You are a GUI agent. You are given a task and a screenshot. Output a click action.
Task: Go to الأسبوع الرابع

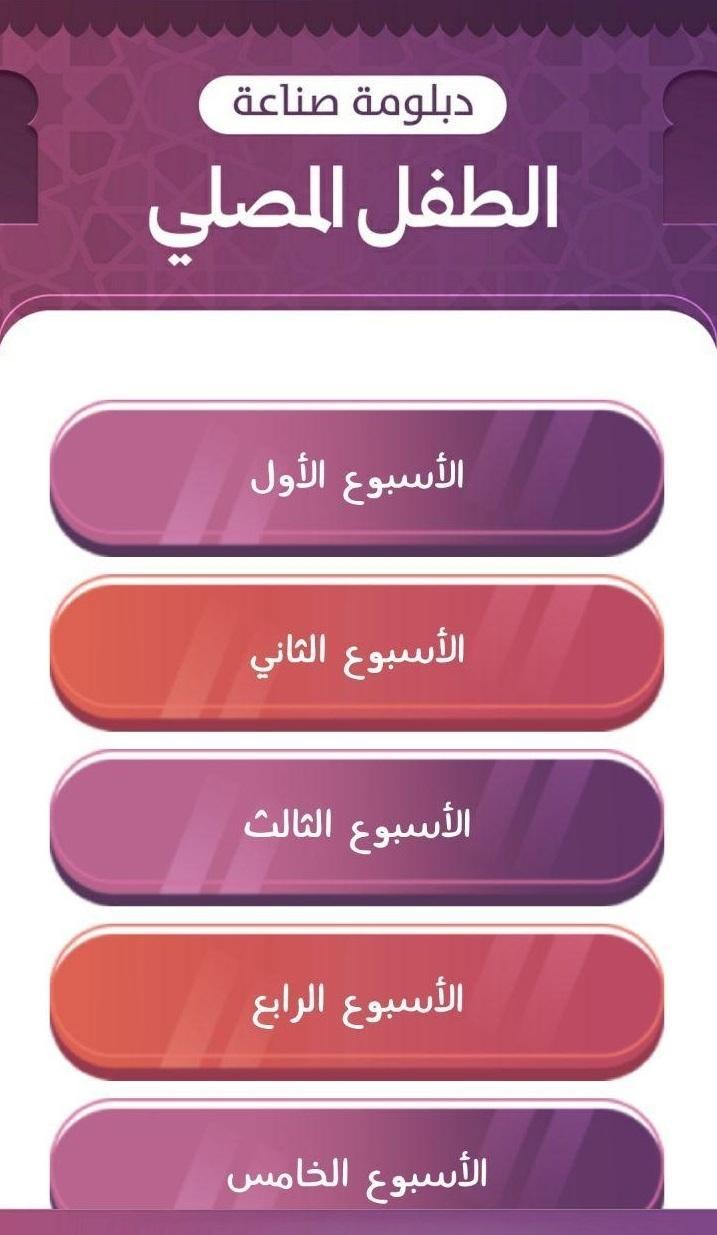click(357, 999)
